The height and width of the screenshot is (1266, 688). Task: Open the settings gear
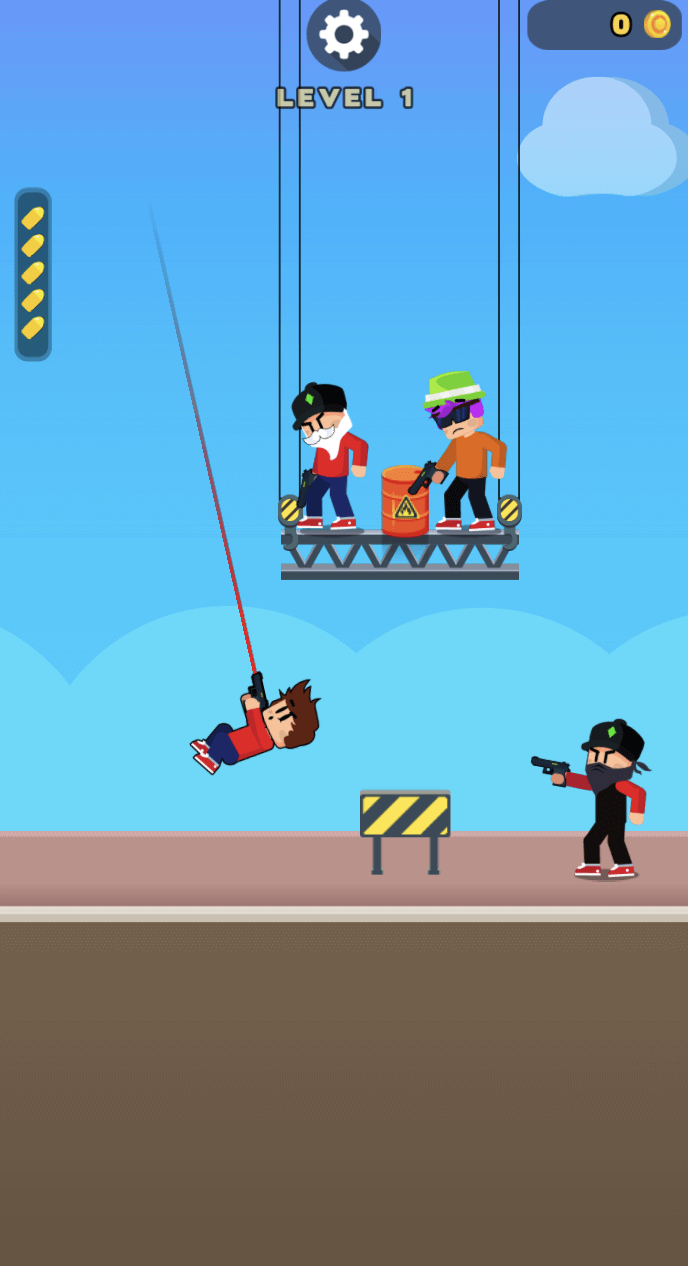344,34
